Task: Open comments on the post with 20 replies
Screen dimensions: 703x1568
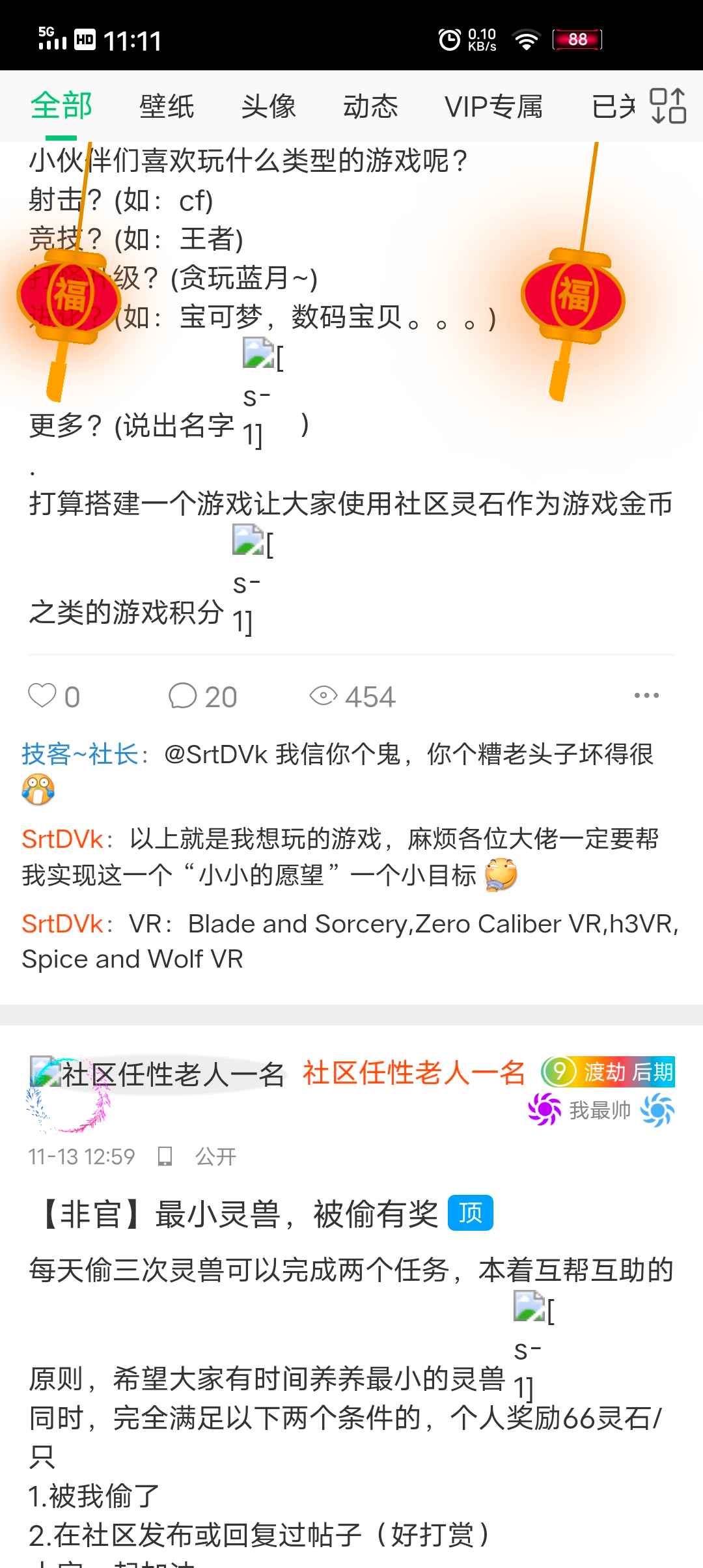Action: 202,696
